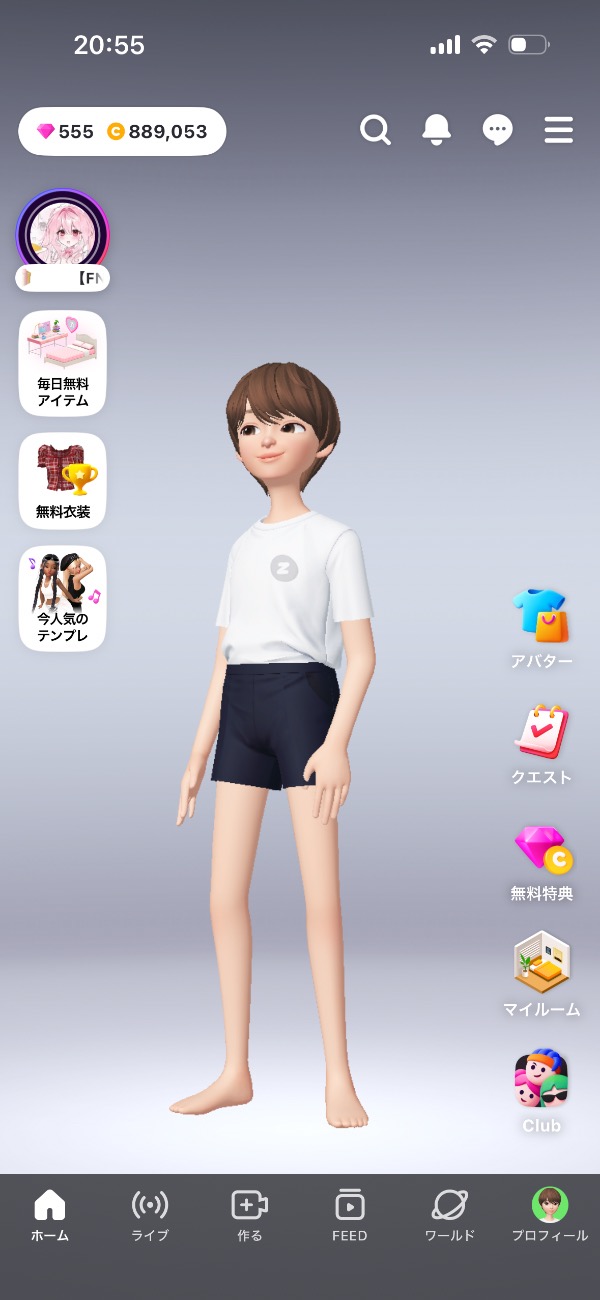This screenshot has height=1300, width=600.
Task: Open the アバター shop shortcut
Action: [x=541, y=627]
